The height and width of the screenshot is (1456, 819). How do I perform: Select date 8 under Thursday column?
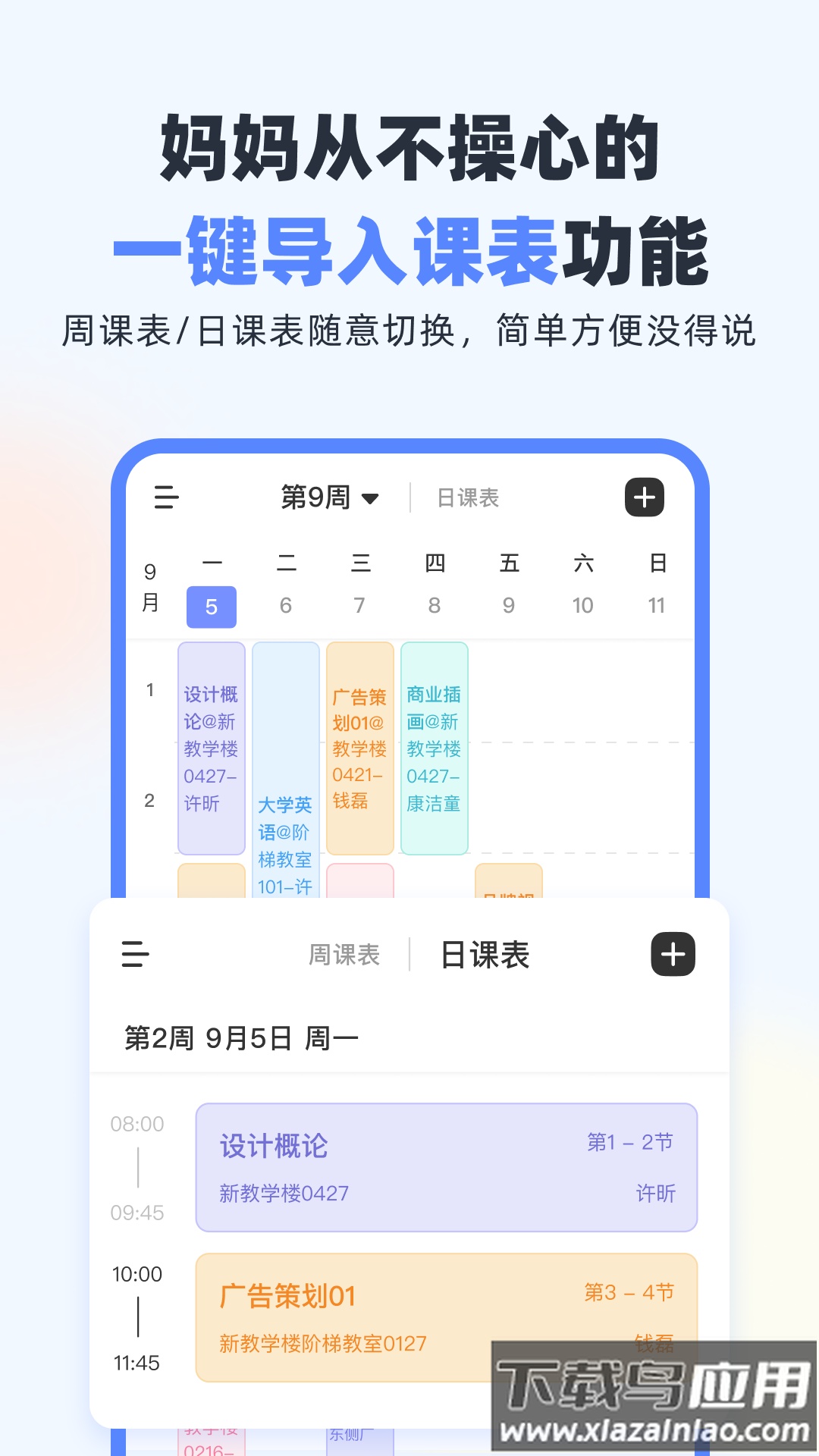pos(435,605)
